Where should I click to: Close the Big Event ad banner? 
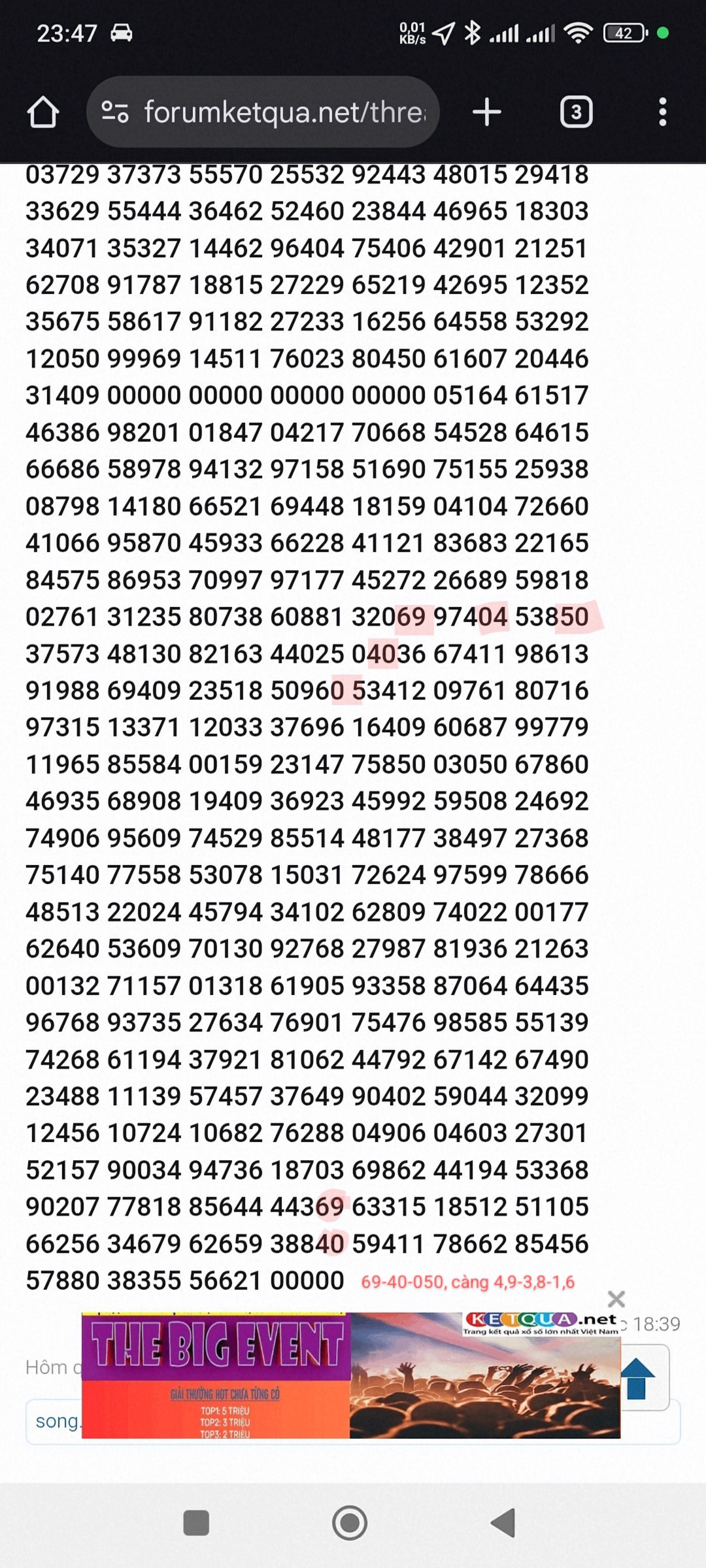(616, 1298)
